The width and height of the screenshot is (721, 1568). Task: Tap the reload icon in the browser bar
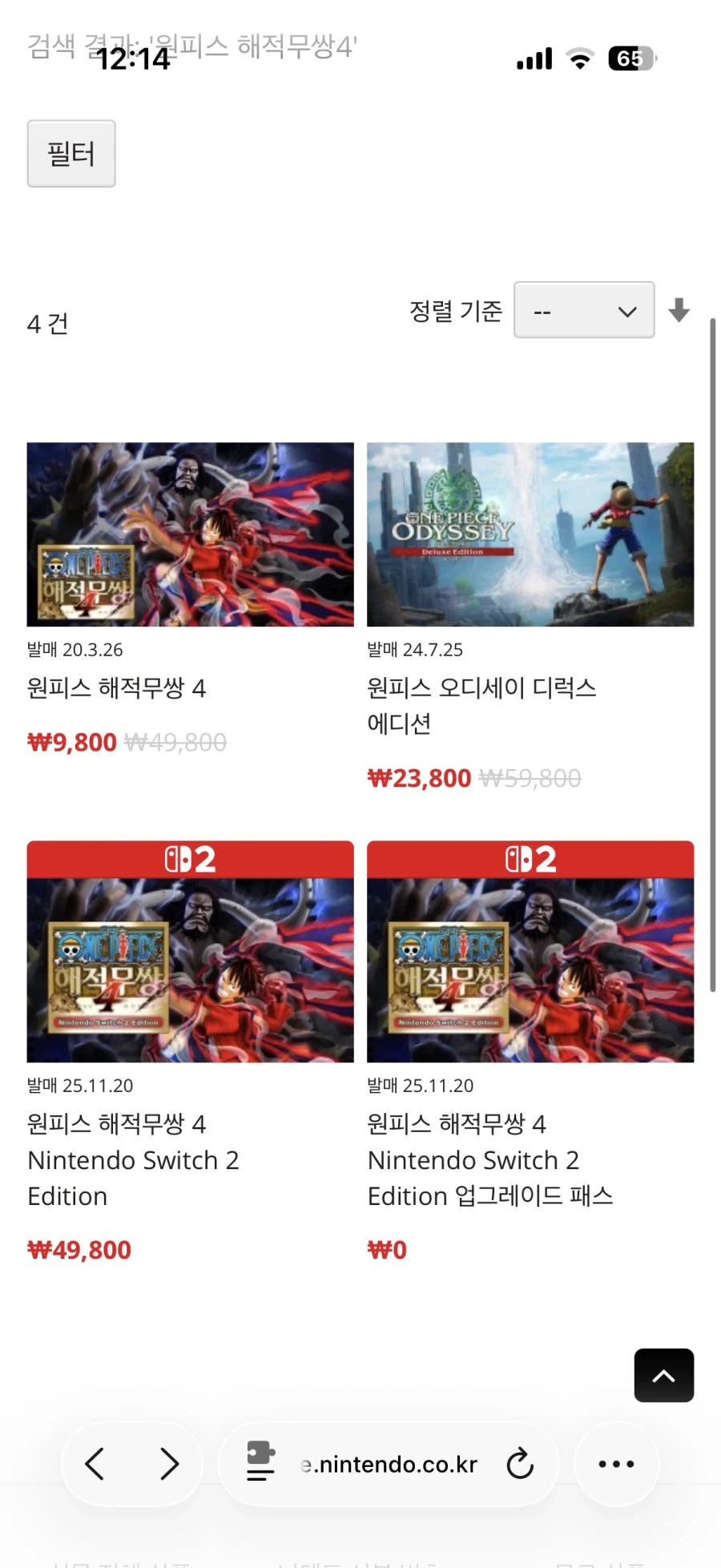coord(520,1464)
